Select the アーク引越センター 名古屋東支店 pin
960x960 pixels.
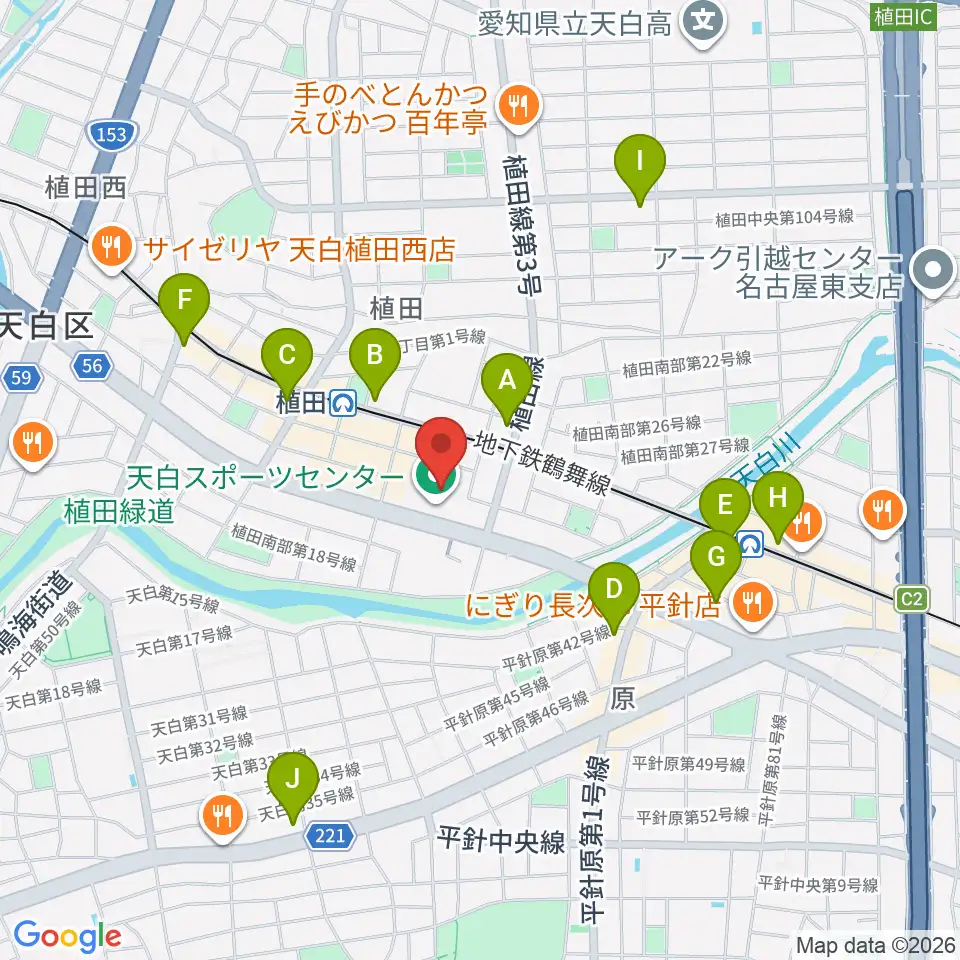pyautogui.click(x=934, y=272)
